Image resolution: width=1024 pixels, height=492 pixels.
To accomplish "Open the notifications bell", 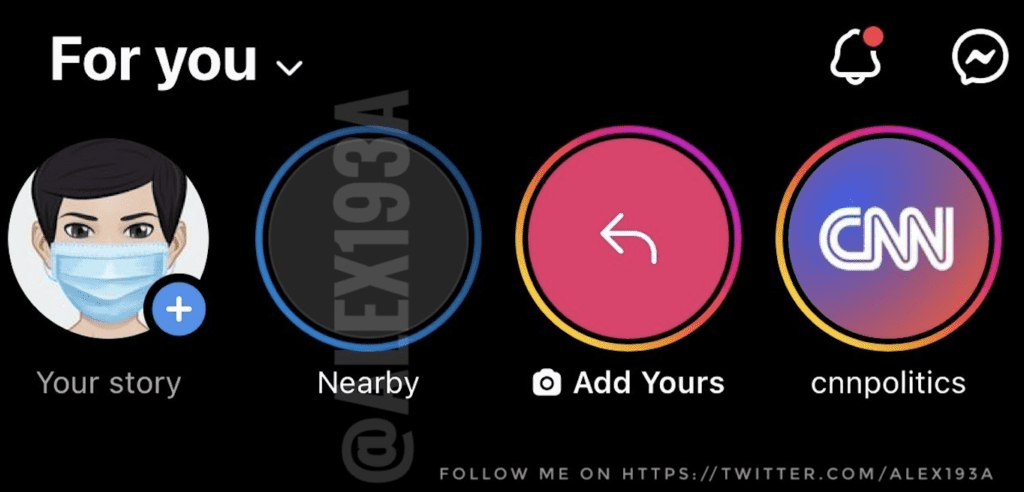I will click(x=855, y=60).
